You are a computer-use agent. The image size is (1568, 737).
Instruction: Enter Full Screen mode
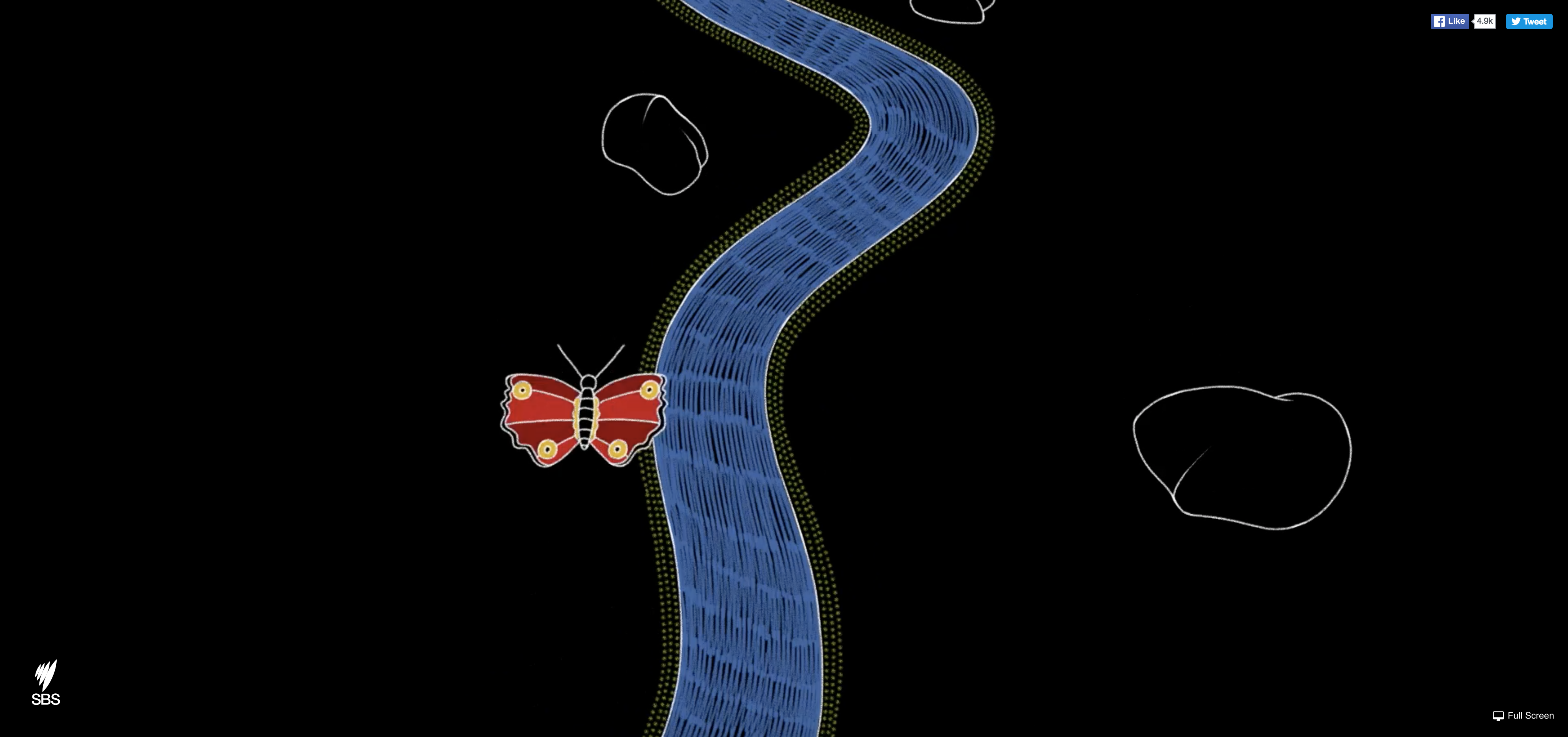[1524, 716]
